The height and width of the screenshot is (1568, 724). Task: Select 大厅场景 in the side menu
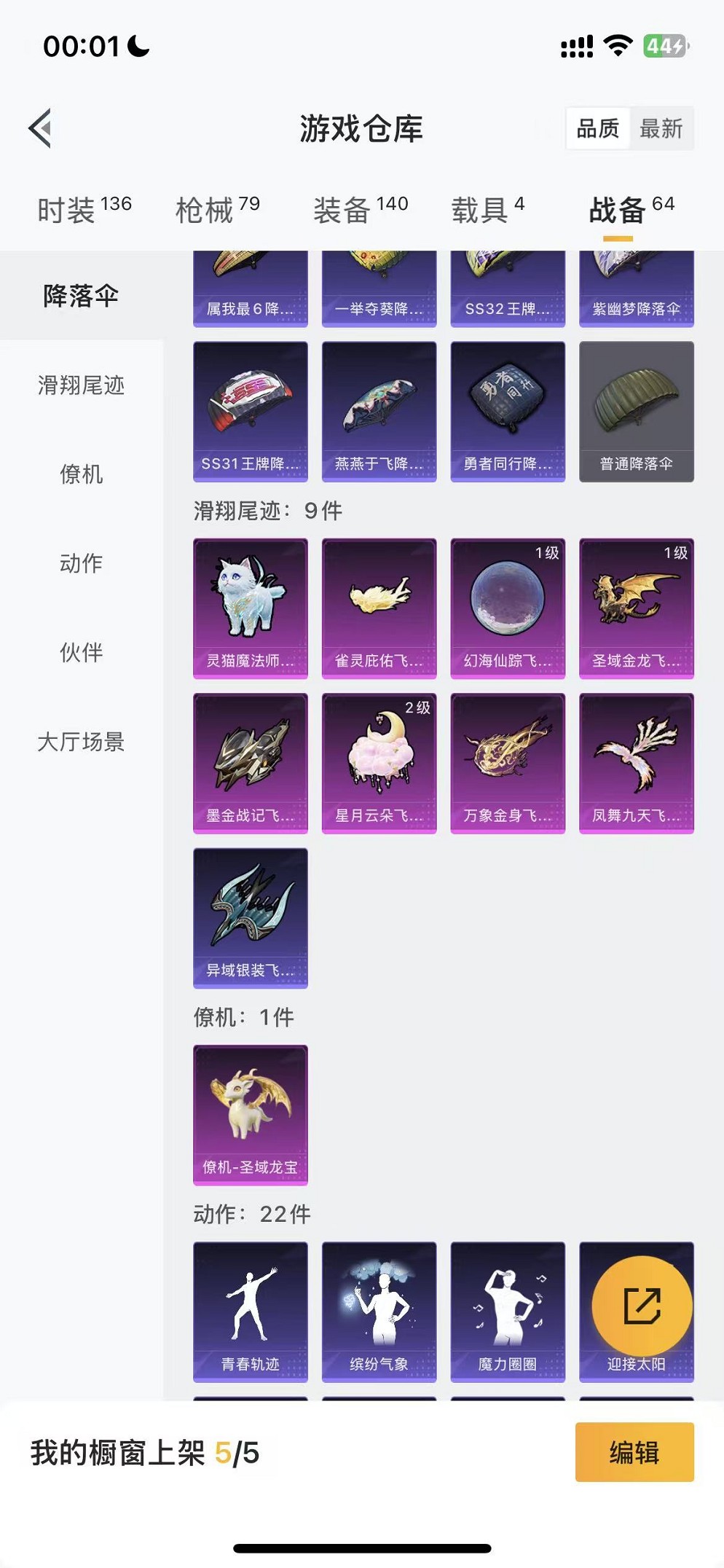pyautogui.click(x=81, y=742)
